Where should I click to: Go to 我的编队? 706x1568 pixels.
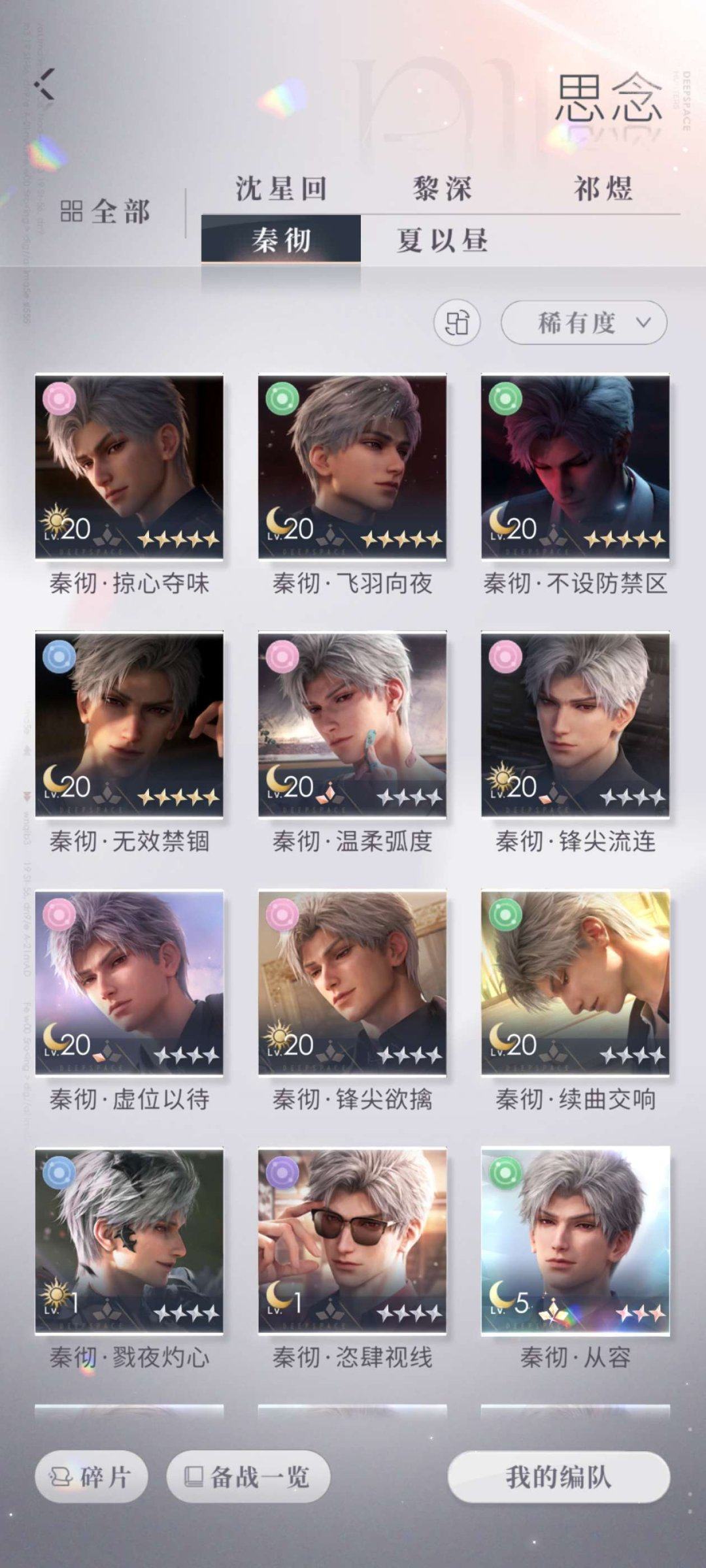(x=559, y=1477)
